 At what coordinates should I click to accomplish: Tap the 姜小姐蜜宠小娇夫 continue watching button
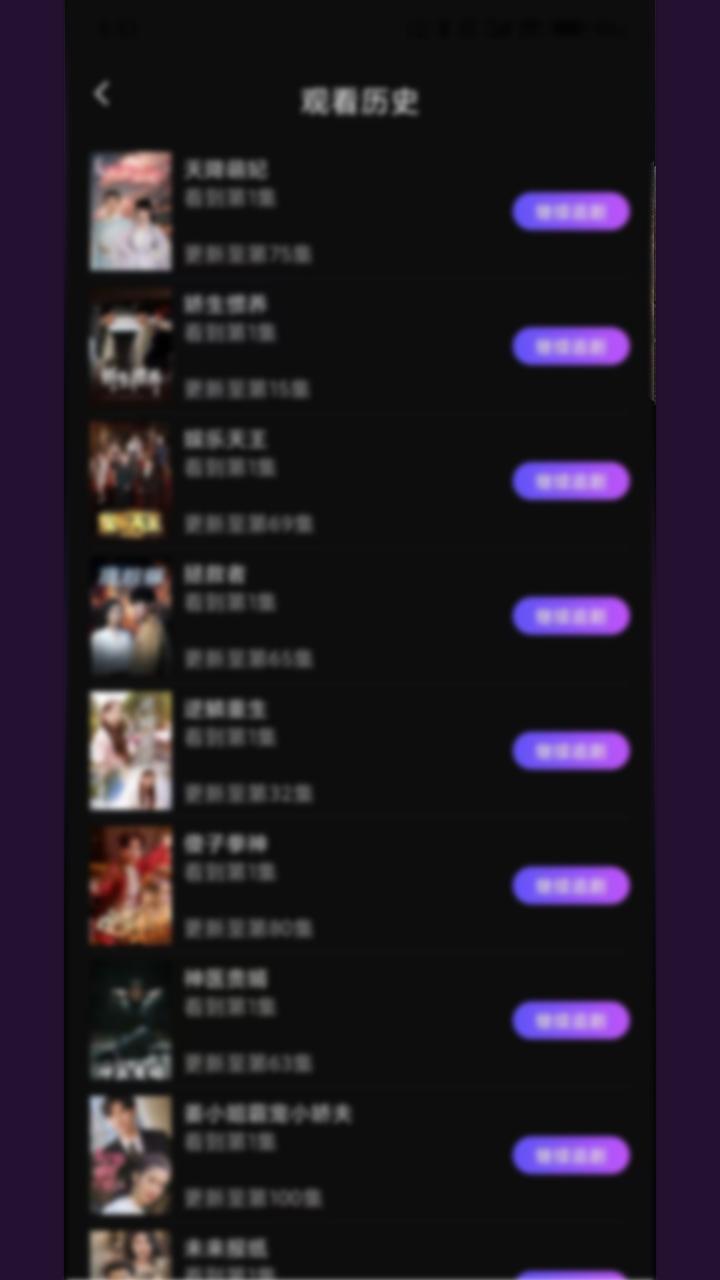point(570,1156)
